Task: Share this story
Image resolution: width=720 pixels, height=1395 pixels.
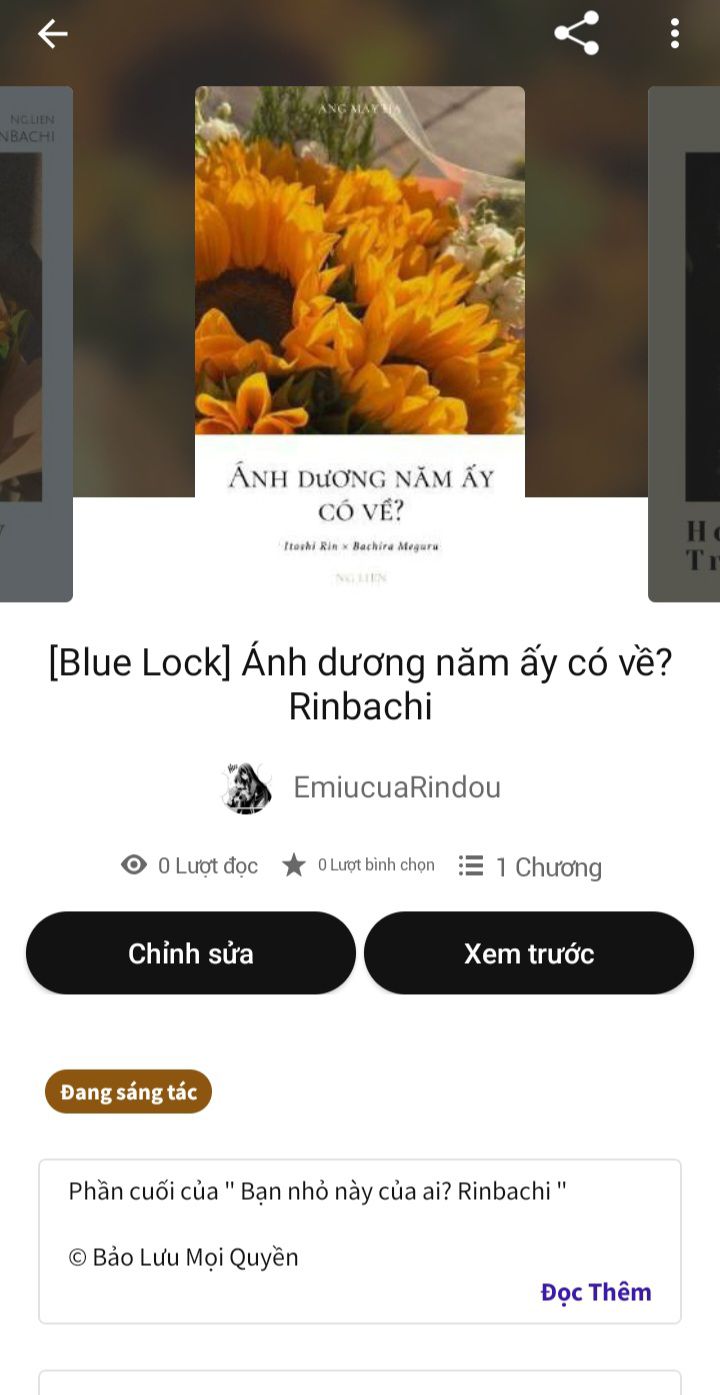Action: pyautogui.click(x=577, y=33)
